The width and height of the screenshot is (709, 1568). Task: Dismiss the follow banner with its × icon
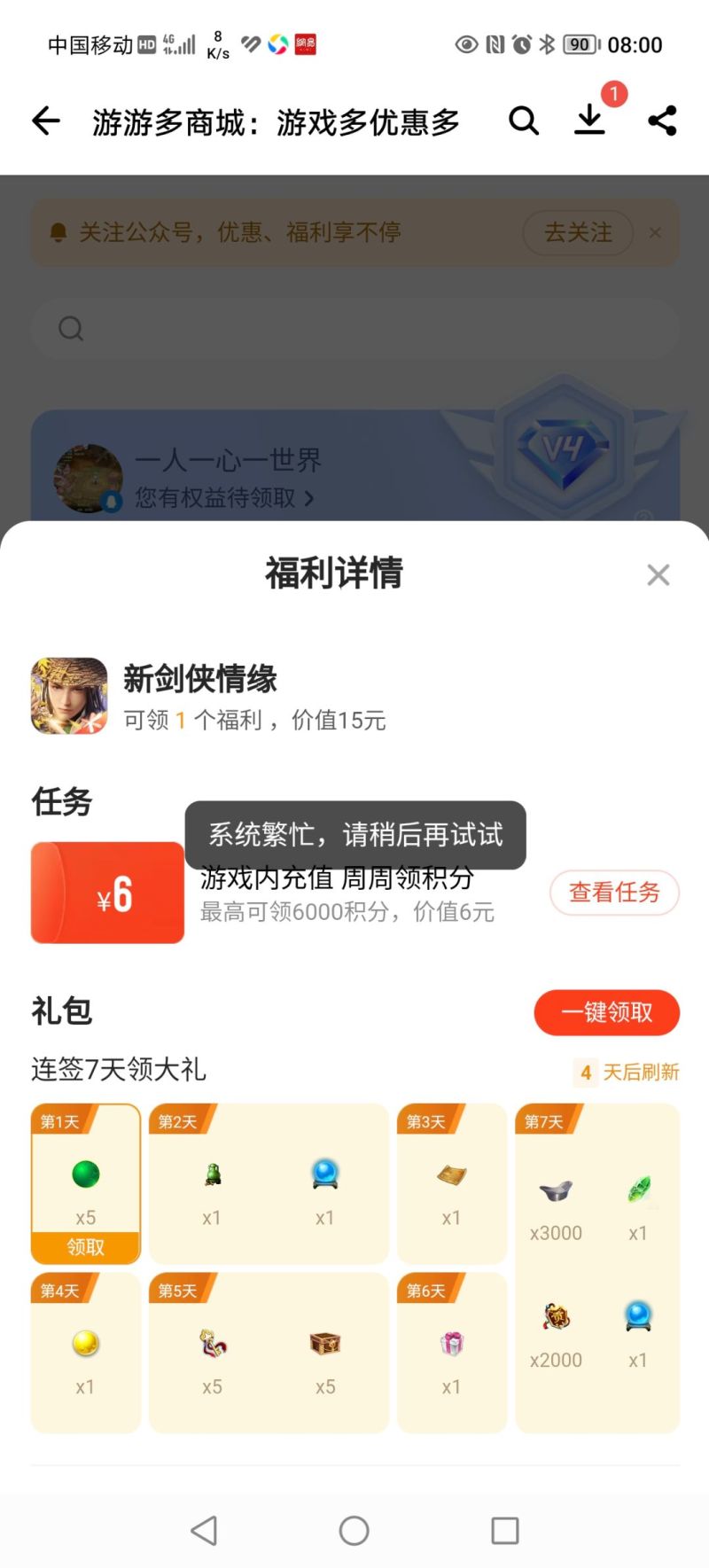point(656,231)
